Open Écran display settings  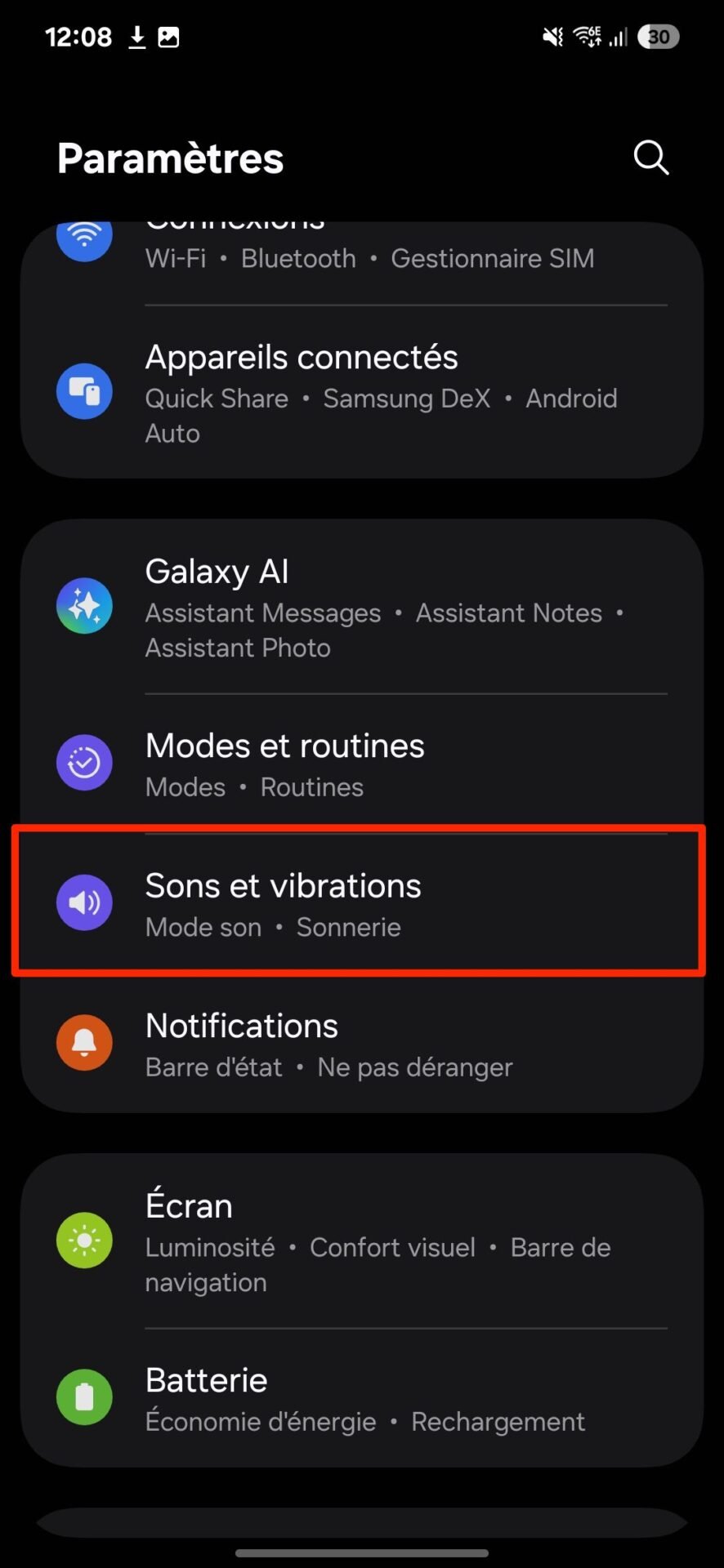(362, 1241)
